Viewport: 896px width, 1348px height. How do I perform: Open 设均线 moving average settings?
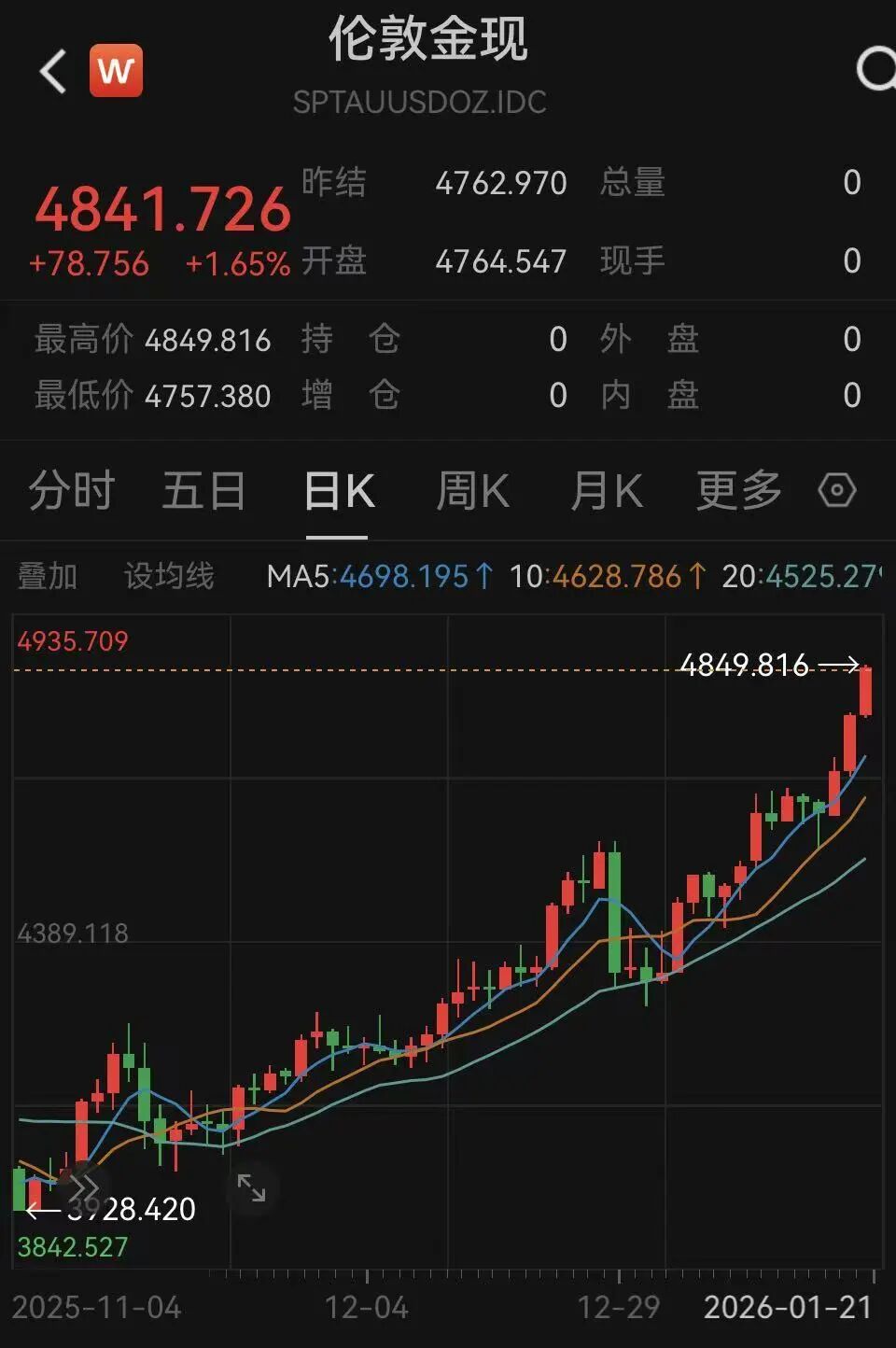(x=169, y=576)
